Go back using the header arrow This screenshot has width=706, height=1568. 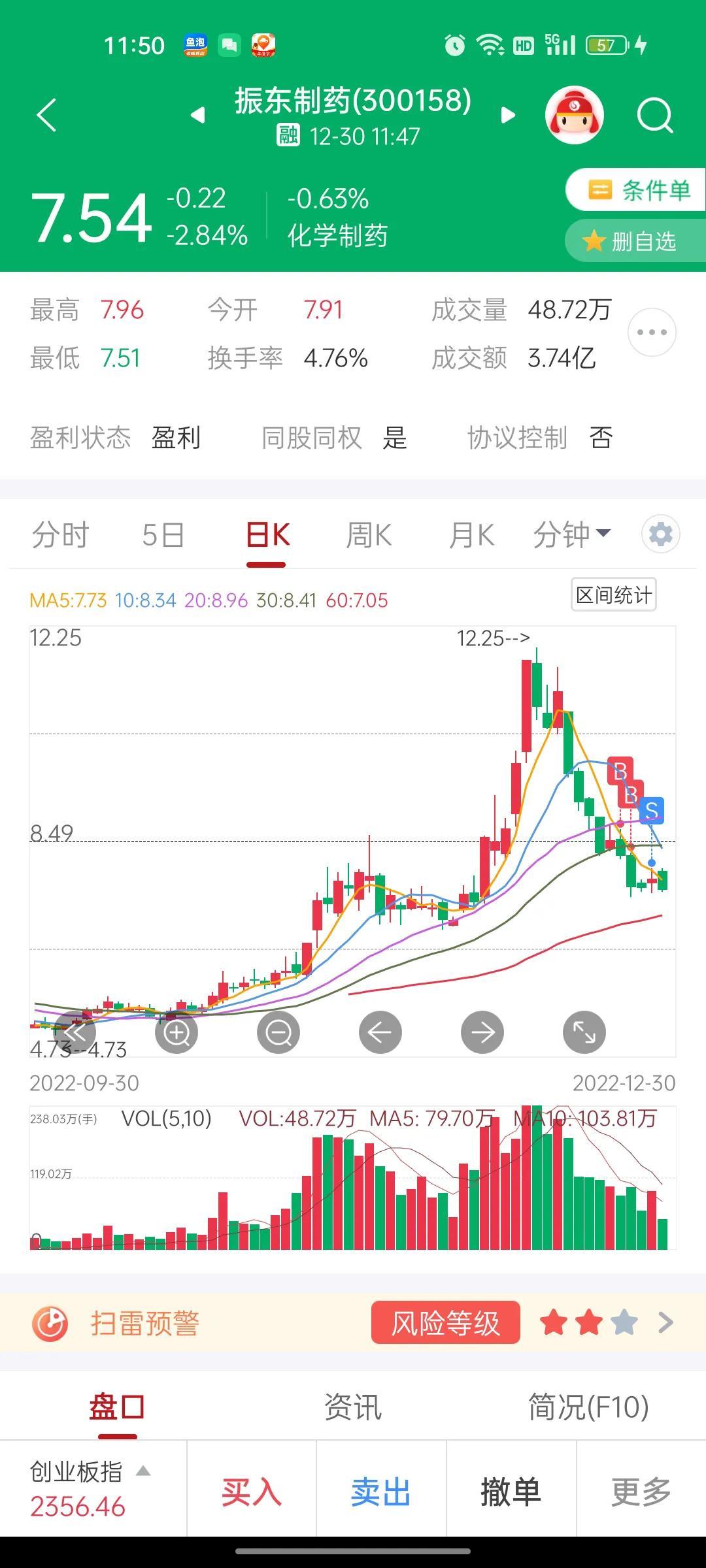pyautogui.click(x=47, y=116)
